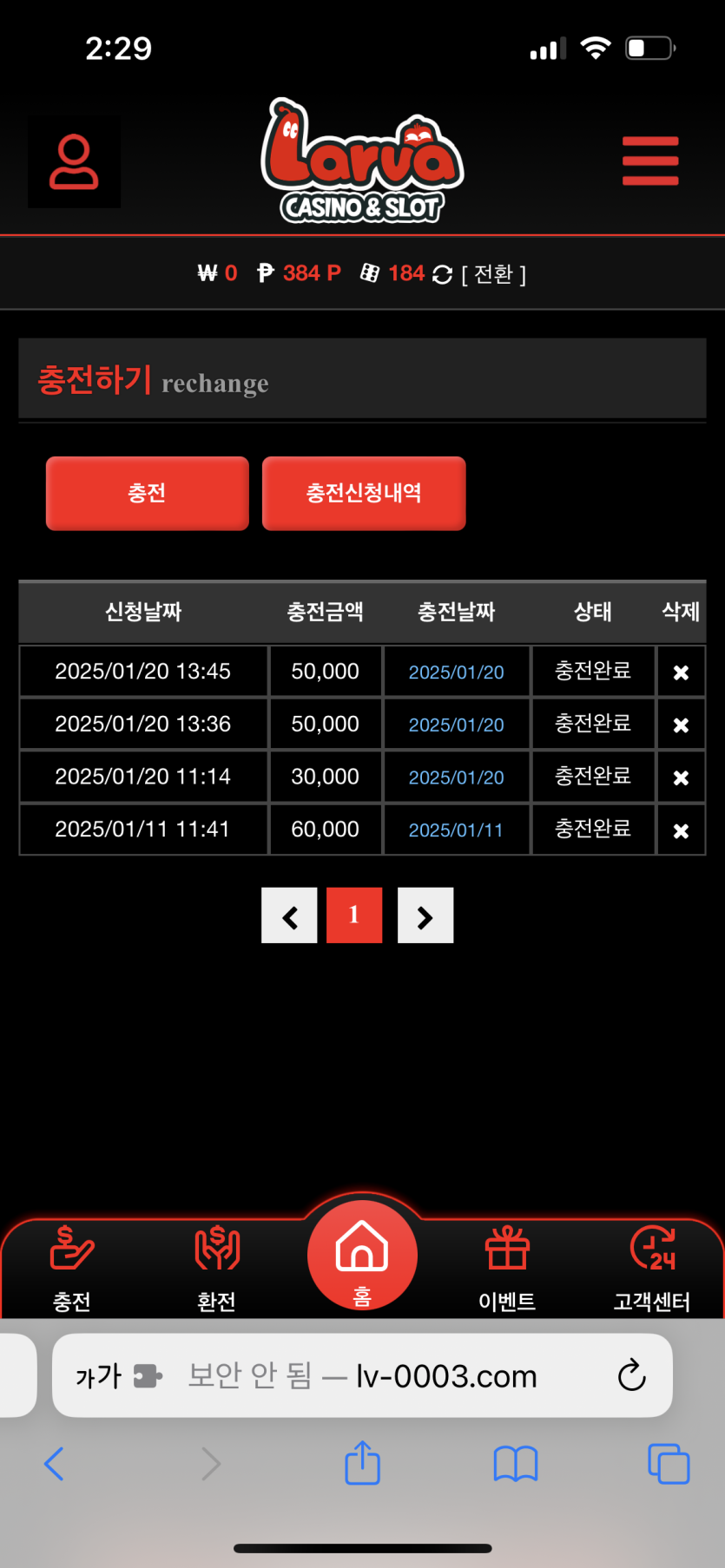Tap the 전환 convert link

(x=493, y=274)
